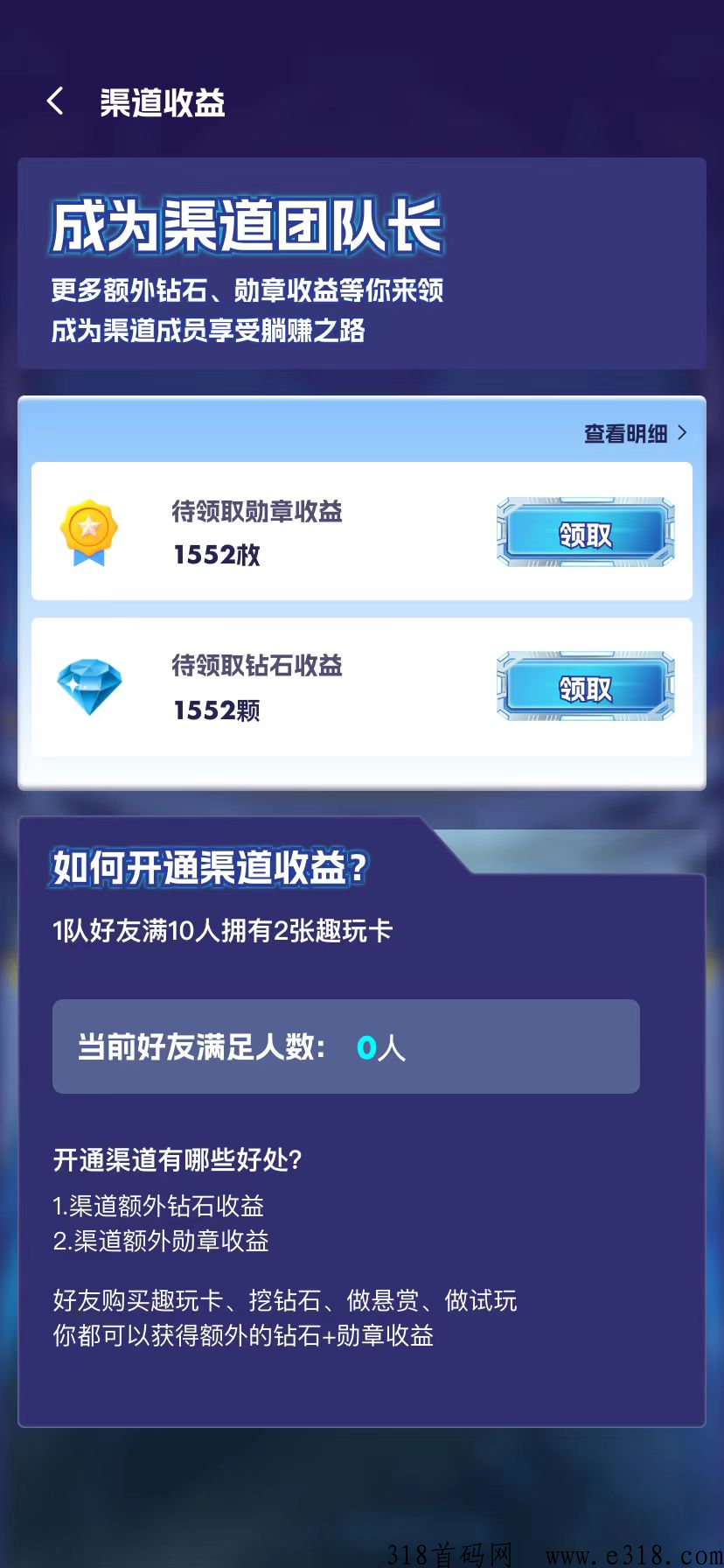This screenshot has height=1568, width=724.
Task: Claim the 1552颗 pending diamond earnings
Action: point(585,688)
